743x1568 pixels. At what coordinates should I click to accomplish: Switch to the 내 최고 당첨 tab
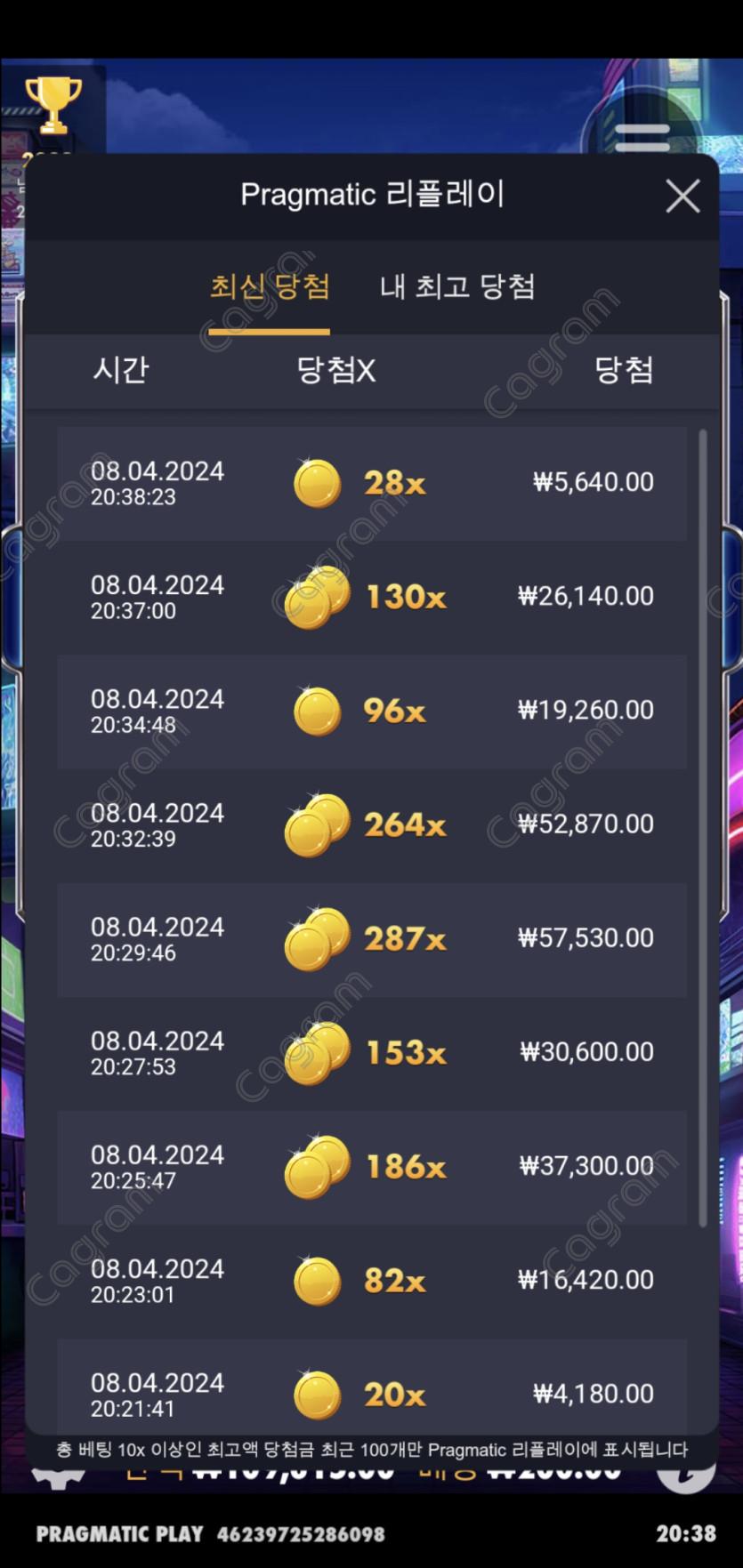coord(456,286)
